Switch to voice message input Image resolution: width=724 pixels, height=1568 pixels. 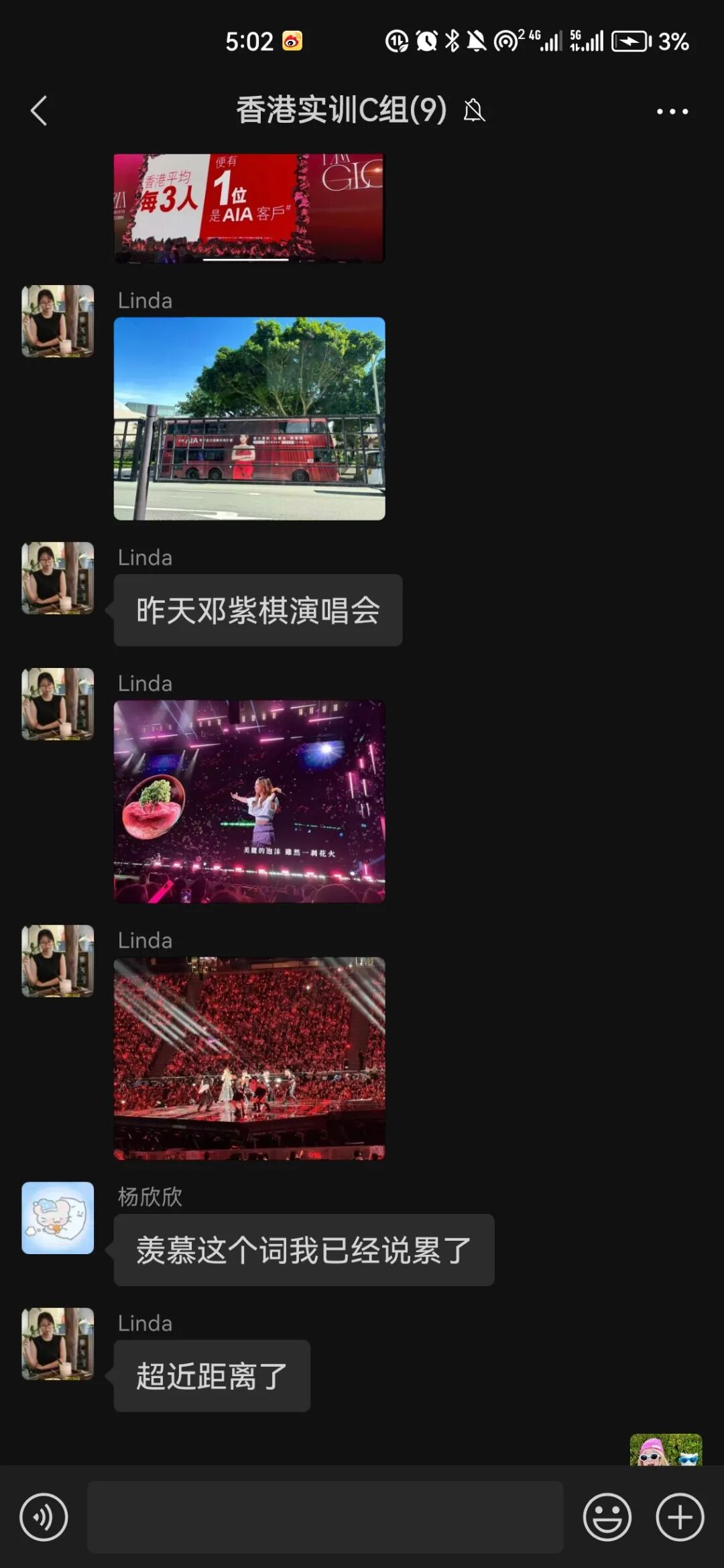(44, 1517)
